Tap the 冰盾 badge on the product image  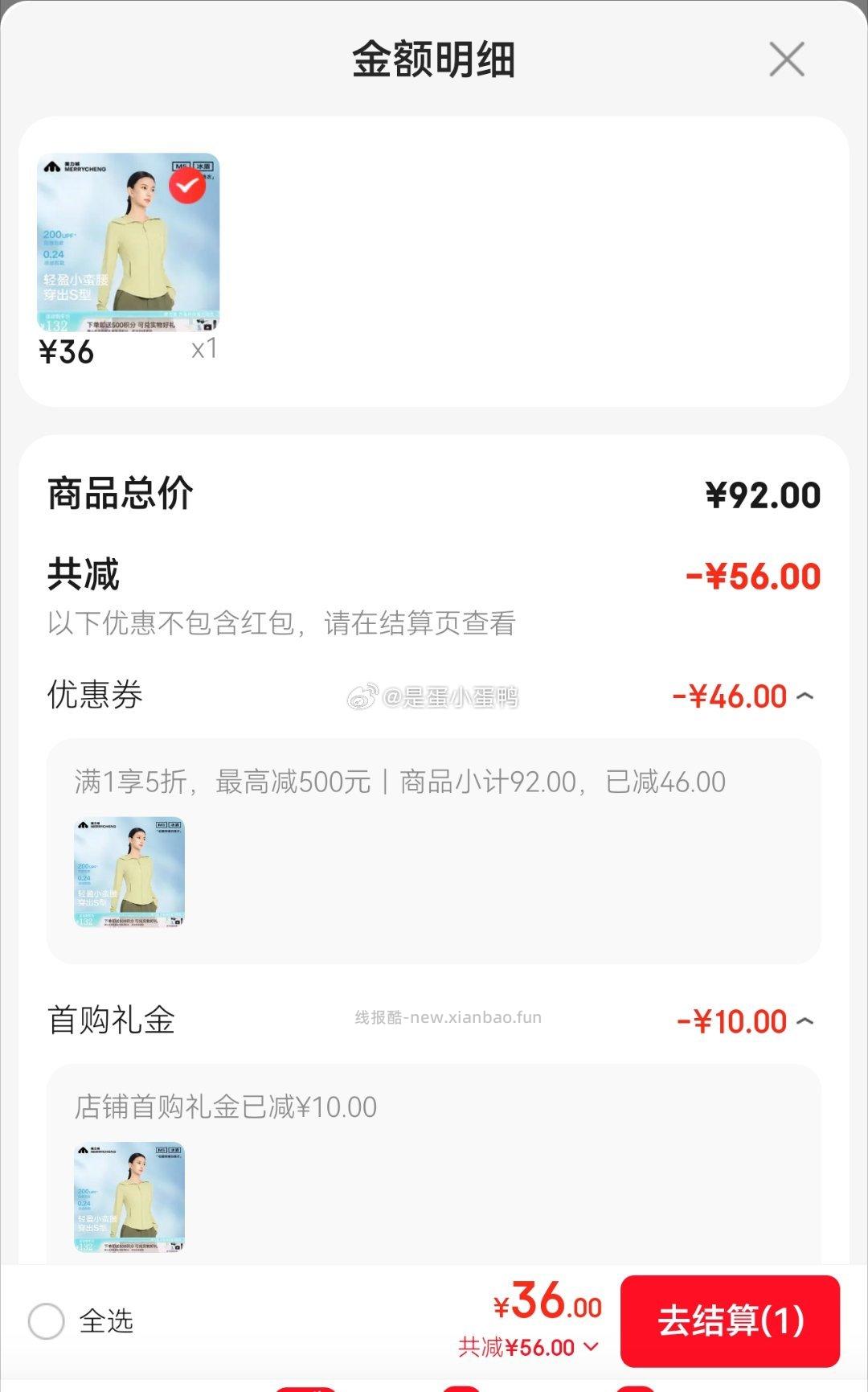206,166
